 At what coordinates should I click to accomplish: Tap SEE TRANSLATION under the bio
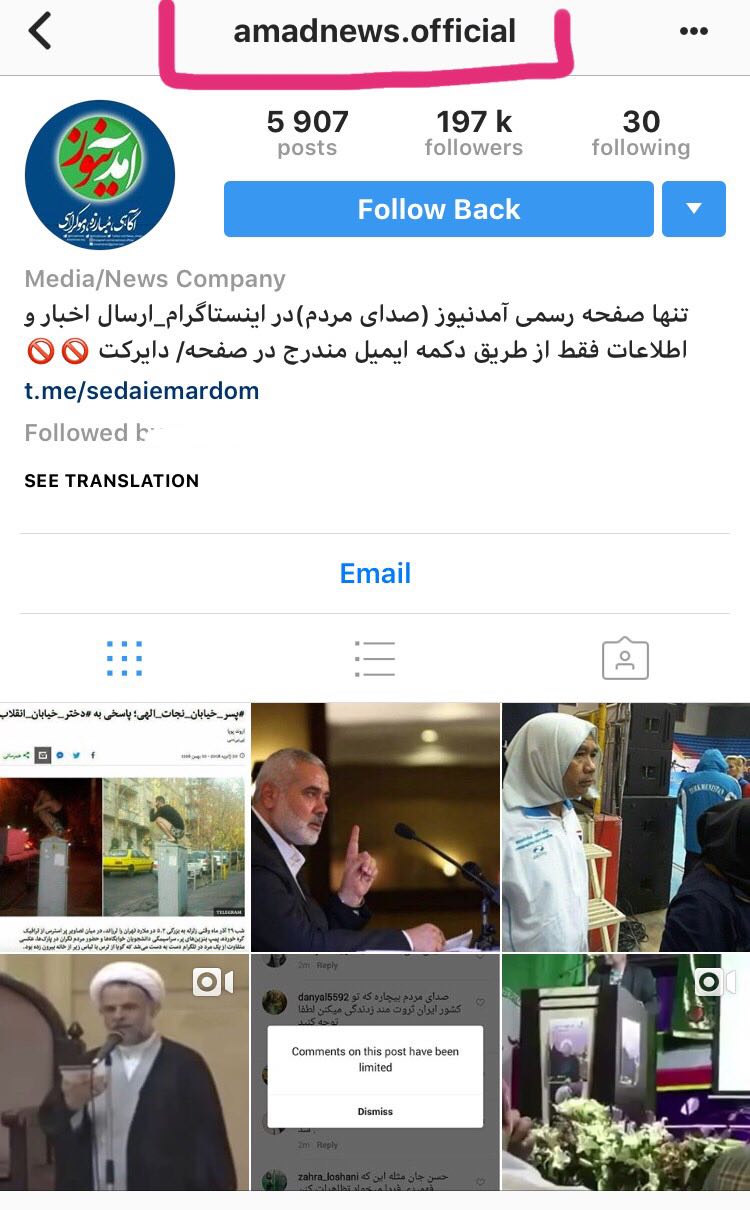(112, 481)
